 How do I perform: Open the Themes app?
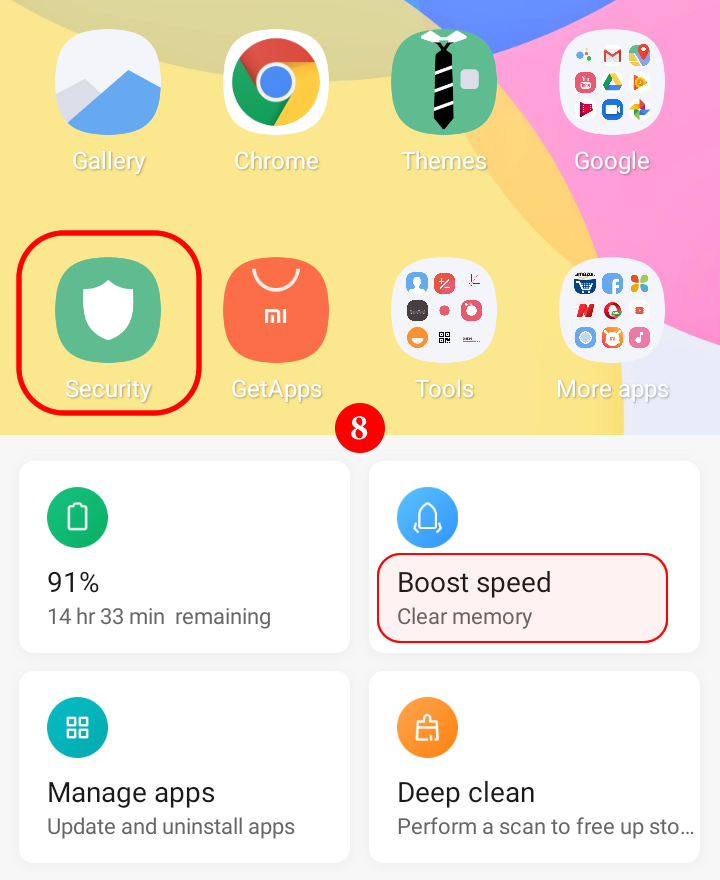(444, 82)
